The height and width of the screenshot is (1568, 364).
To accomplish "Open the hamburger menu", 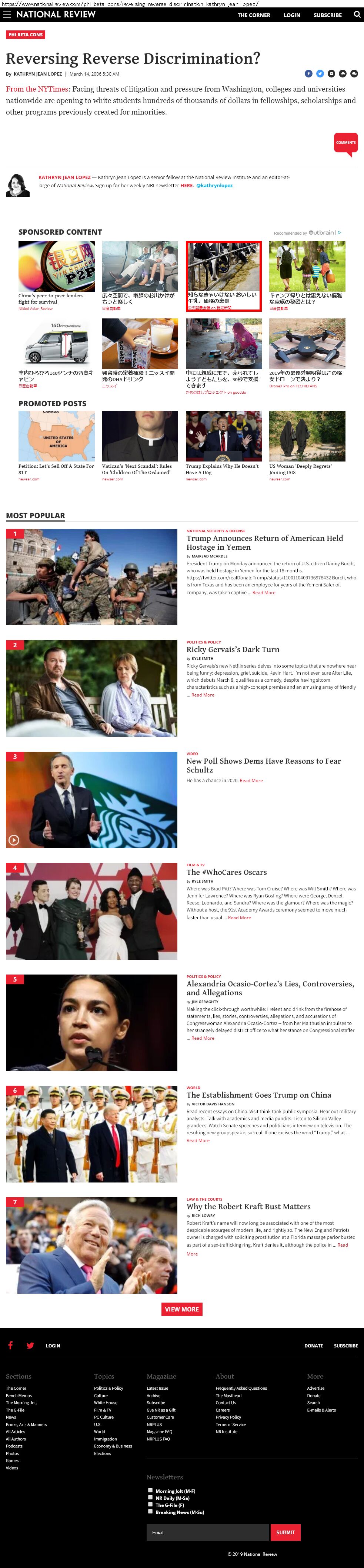I will coord(7,14).
